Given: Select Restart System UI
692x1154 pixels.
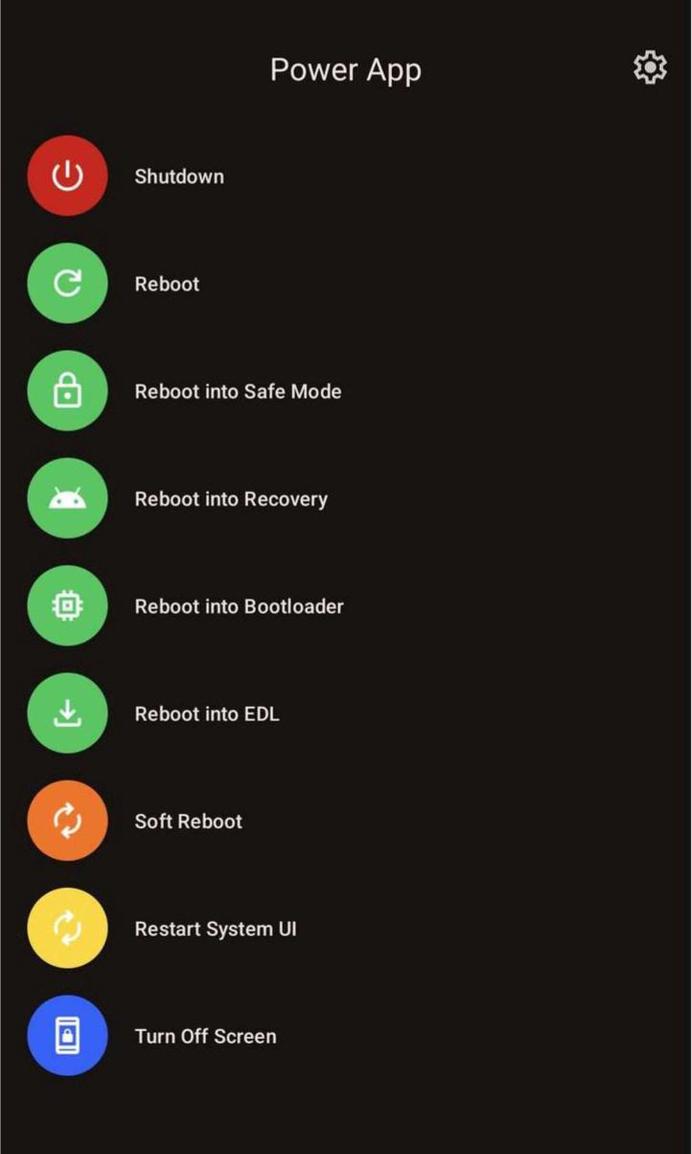Looking at the screenshot, I should pyautogui.click(x=346, y=928).
